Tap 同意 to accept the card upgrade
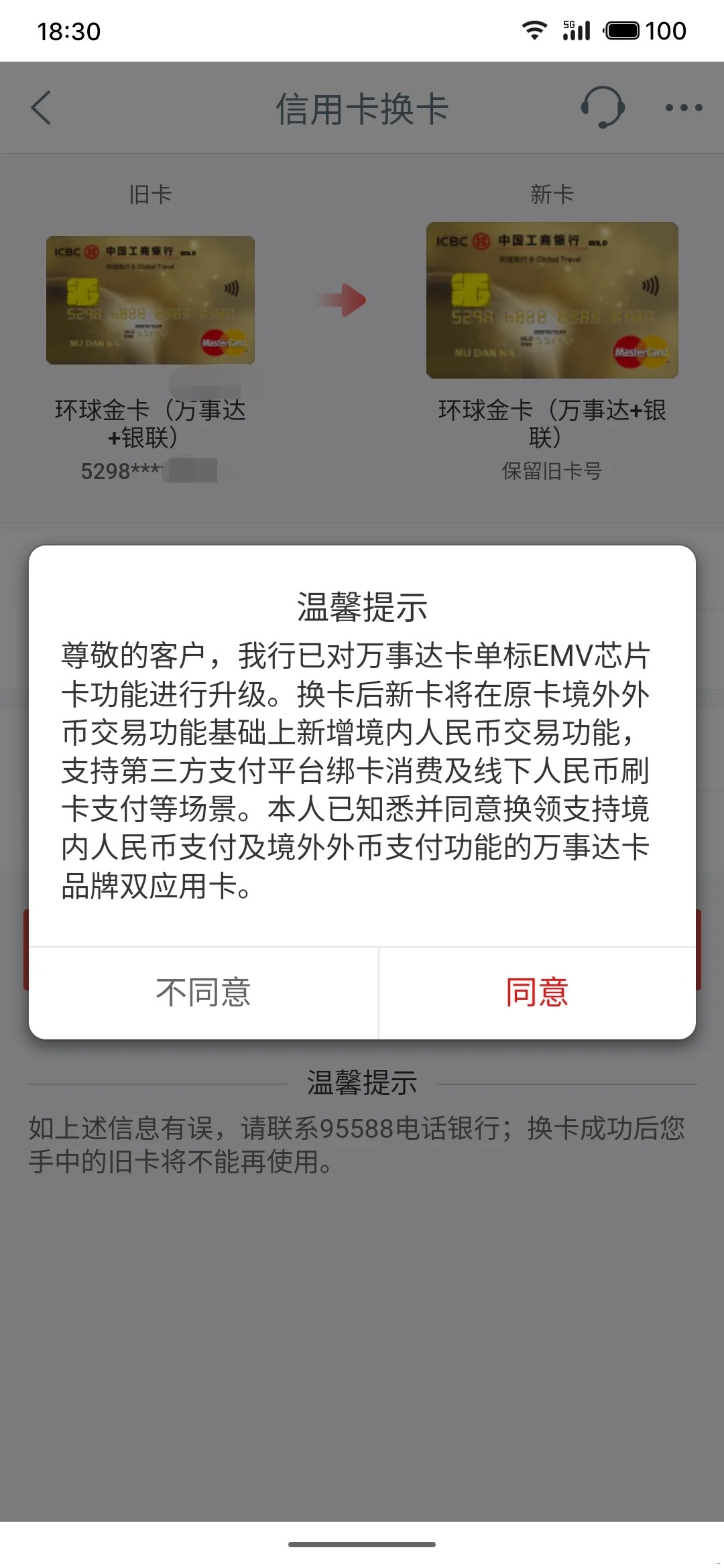Viewport: 724px width, 1568px height. (537, 992)
